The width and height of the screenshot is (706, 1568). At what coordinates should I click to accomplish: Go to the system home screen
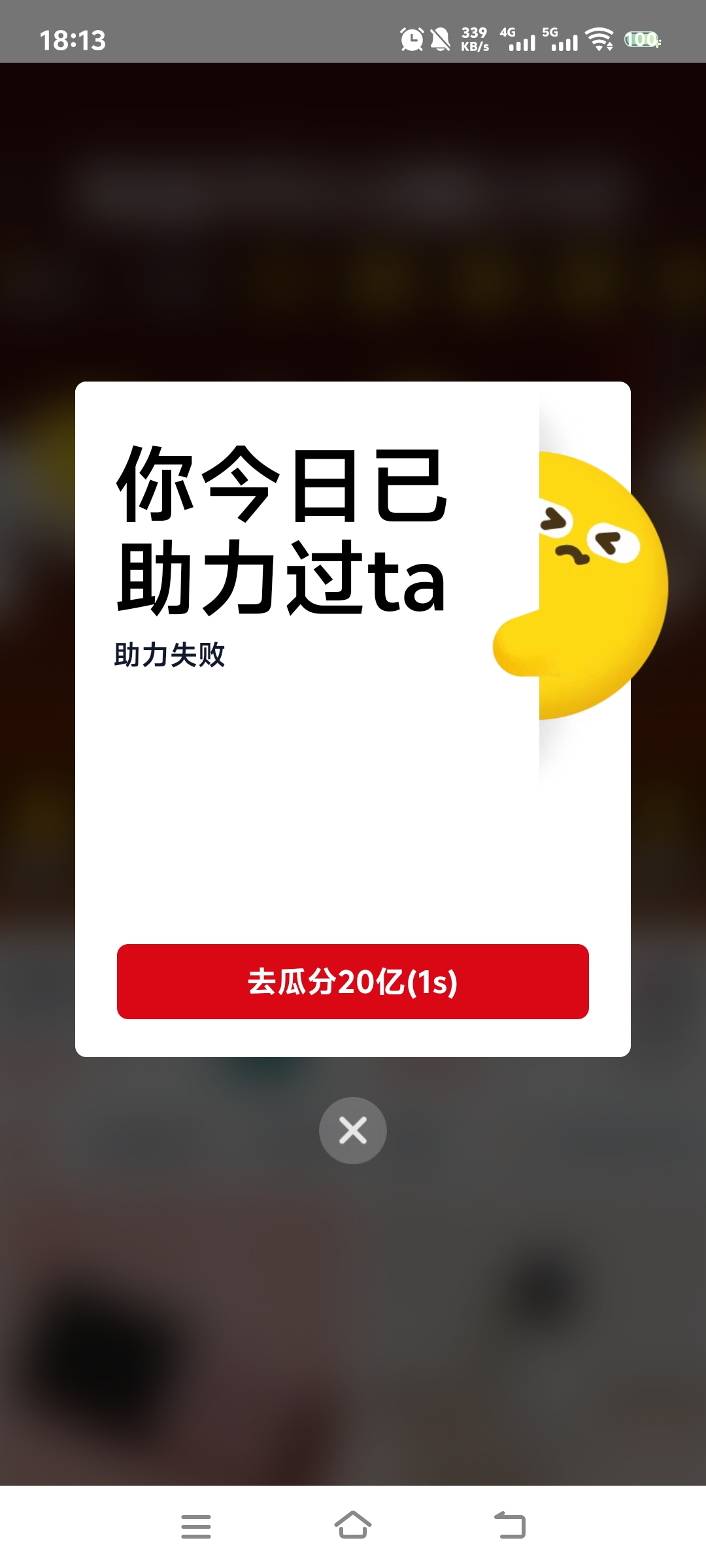353,1526
